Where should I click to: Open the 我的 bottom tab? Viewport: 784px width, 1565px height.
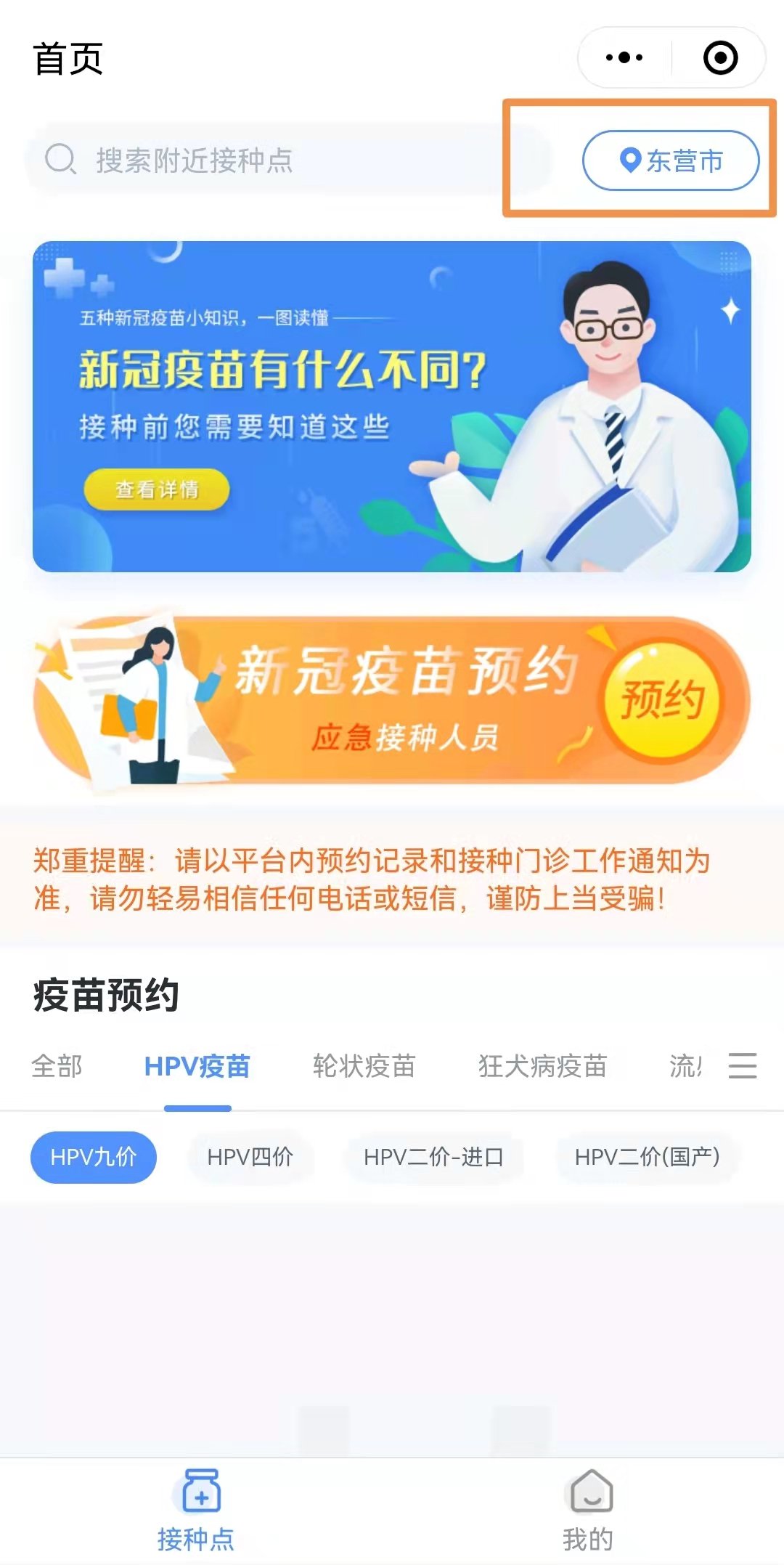(588, 1511)
